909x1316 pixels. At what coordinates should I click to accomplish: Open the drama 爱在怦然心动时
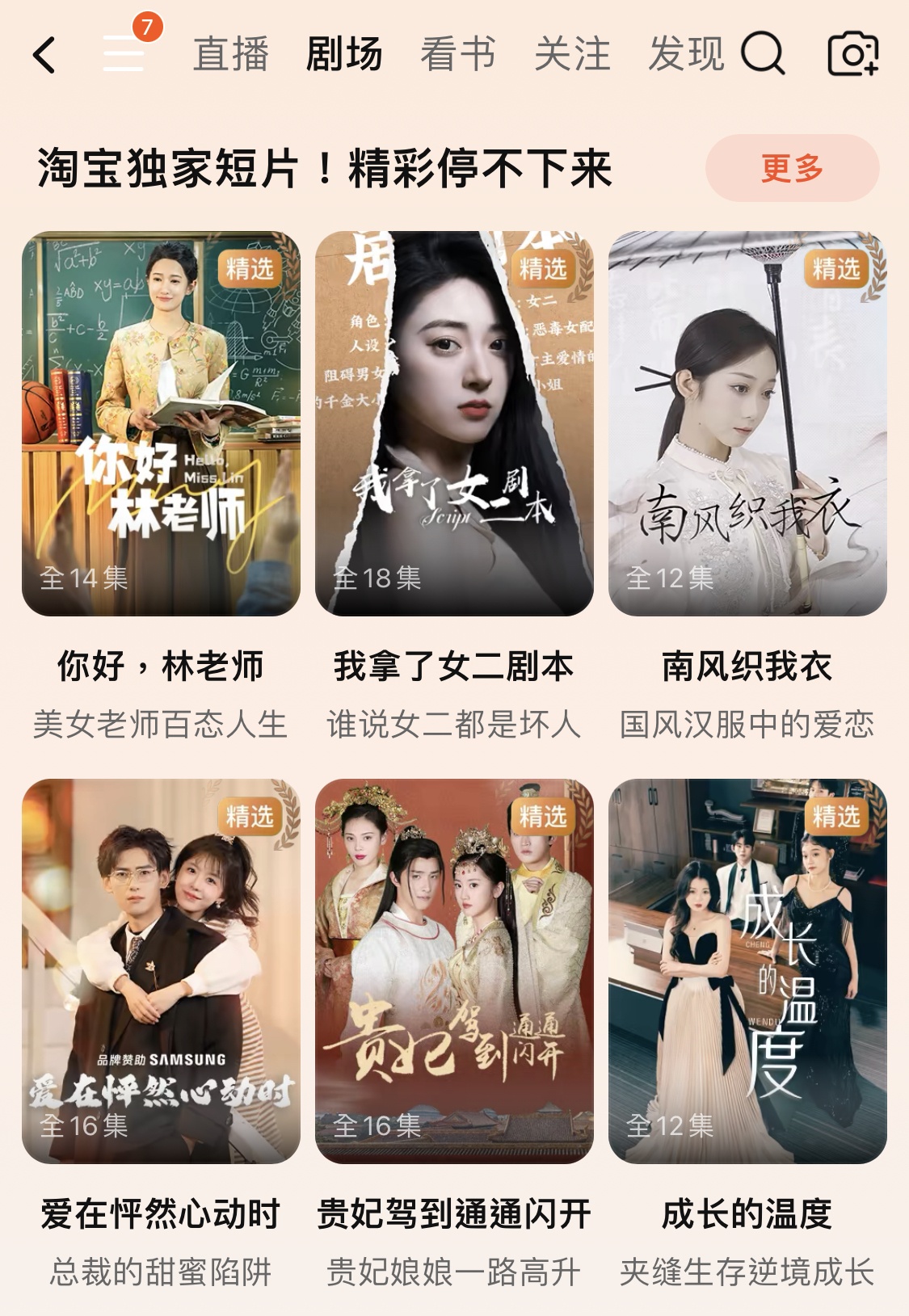click(161, 971)
